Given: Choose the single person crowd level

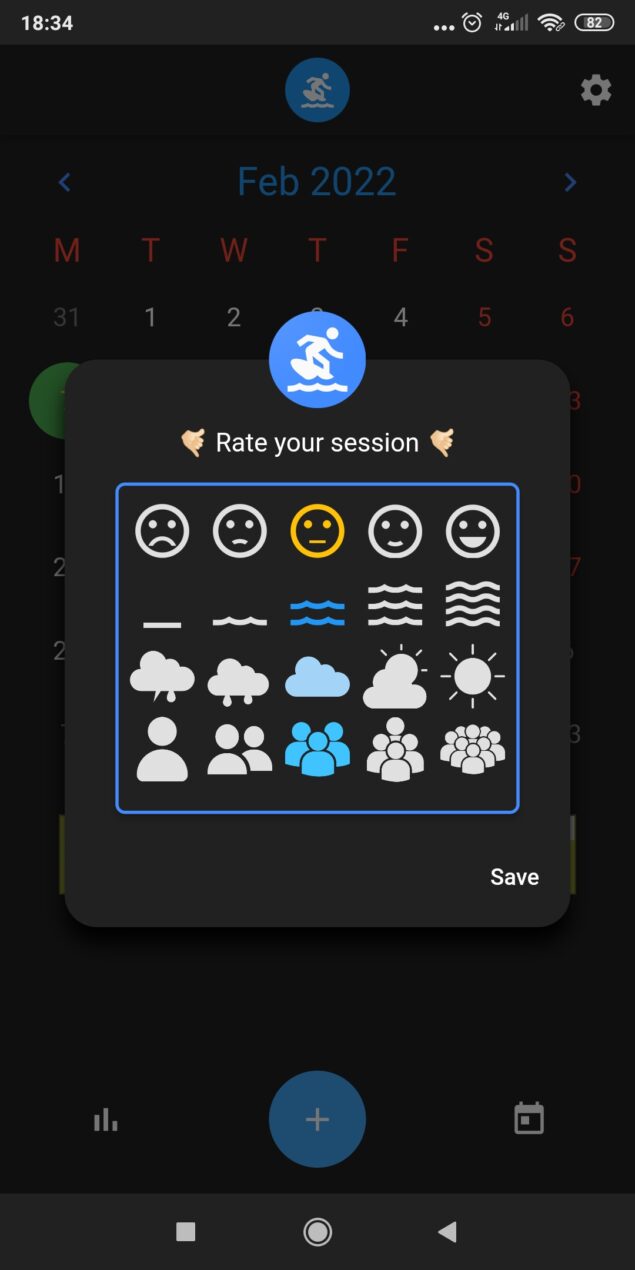Looking at the screenshot, I should coord(162,749).
